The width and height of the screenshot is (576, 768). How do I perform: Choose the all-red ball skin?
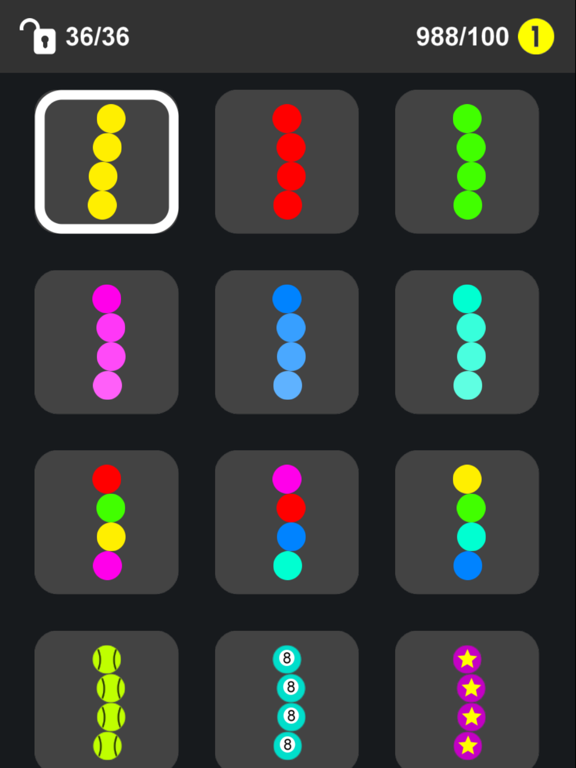(287, 162)
